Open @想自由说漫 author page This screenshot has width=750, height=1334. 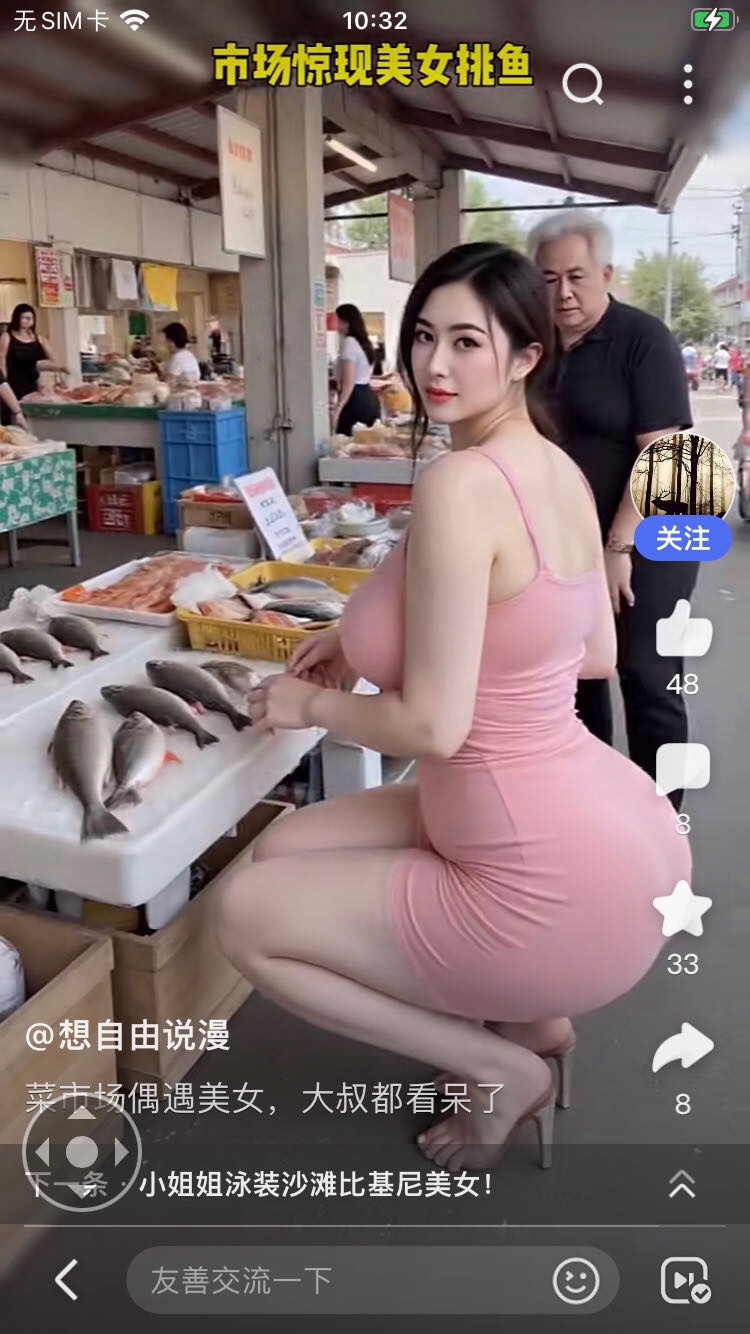(x=128, y=1036)
